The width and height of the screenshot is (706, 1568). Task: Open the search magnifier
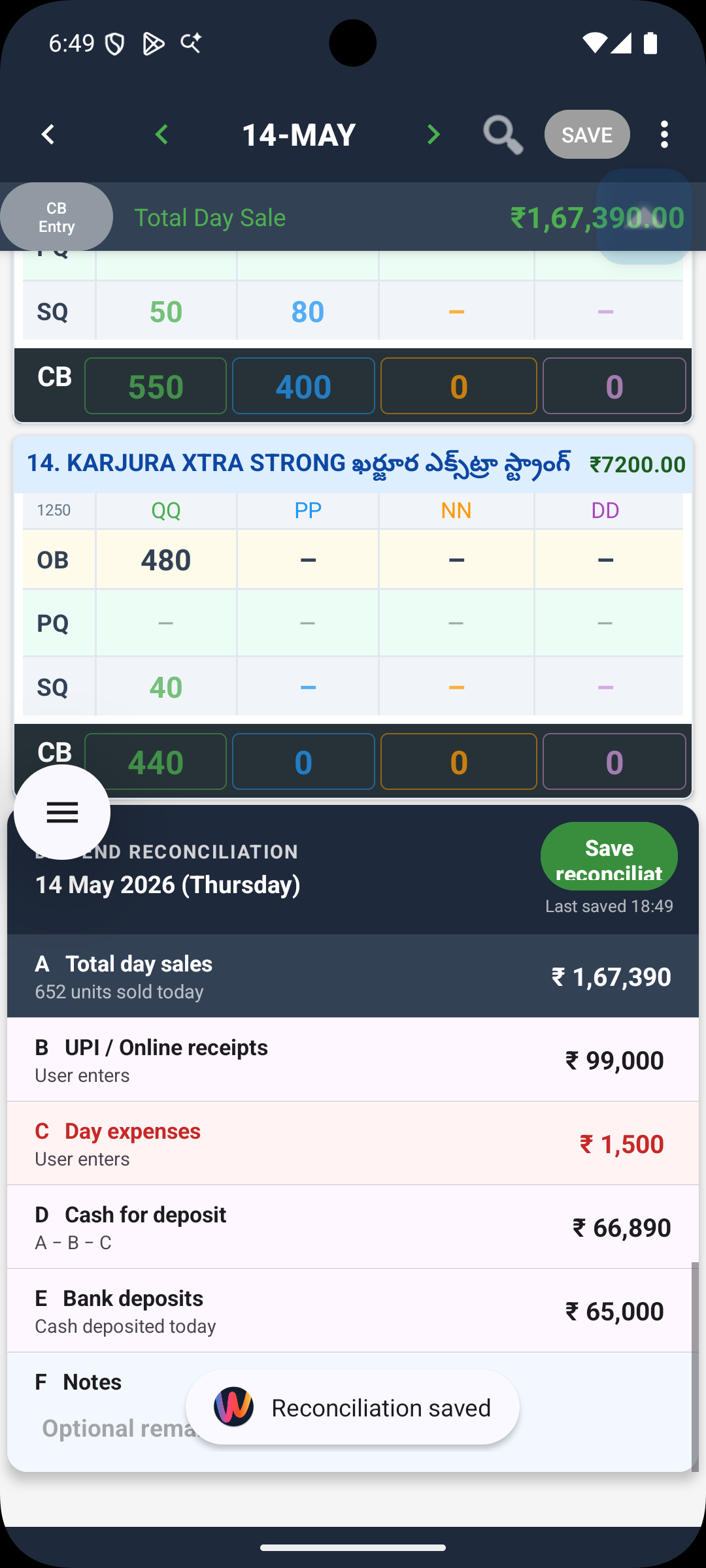(503, 135)
